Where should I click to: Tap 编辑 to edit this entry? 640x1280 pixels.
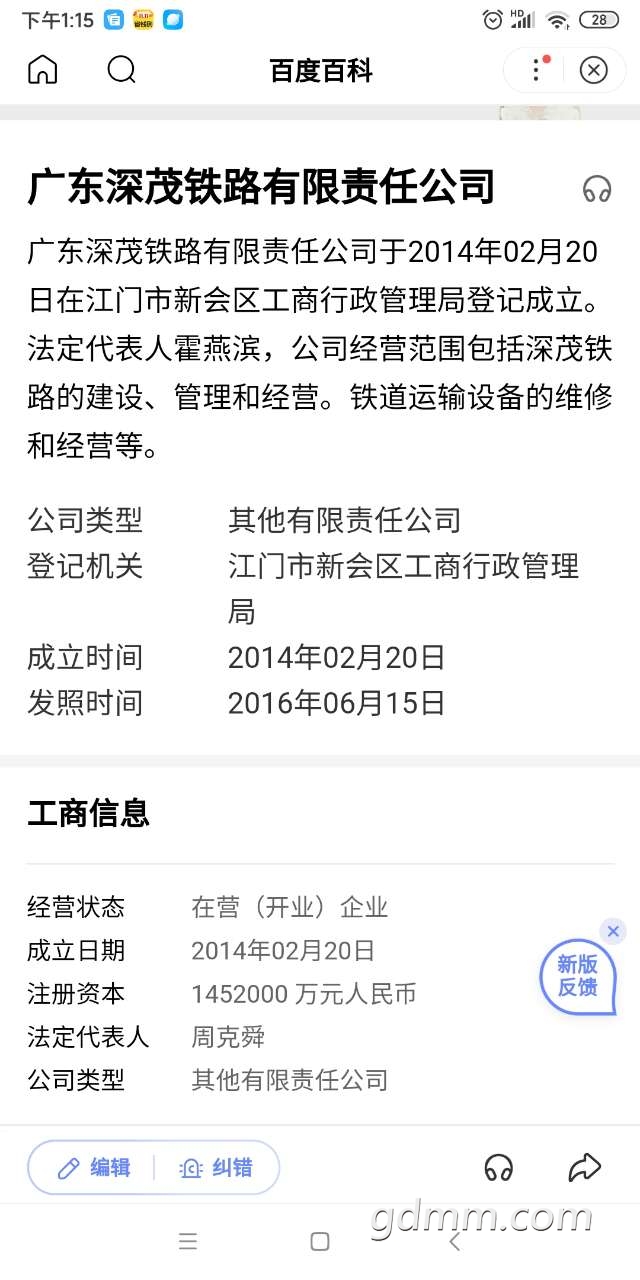pos(95,1167)
